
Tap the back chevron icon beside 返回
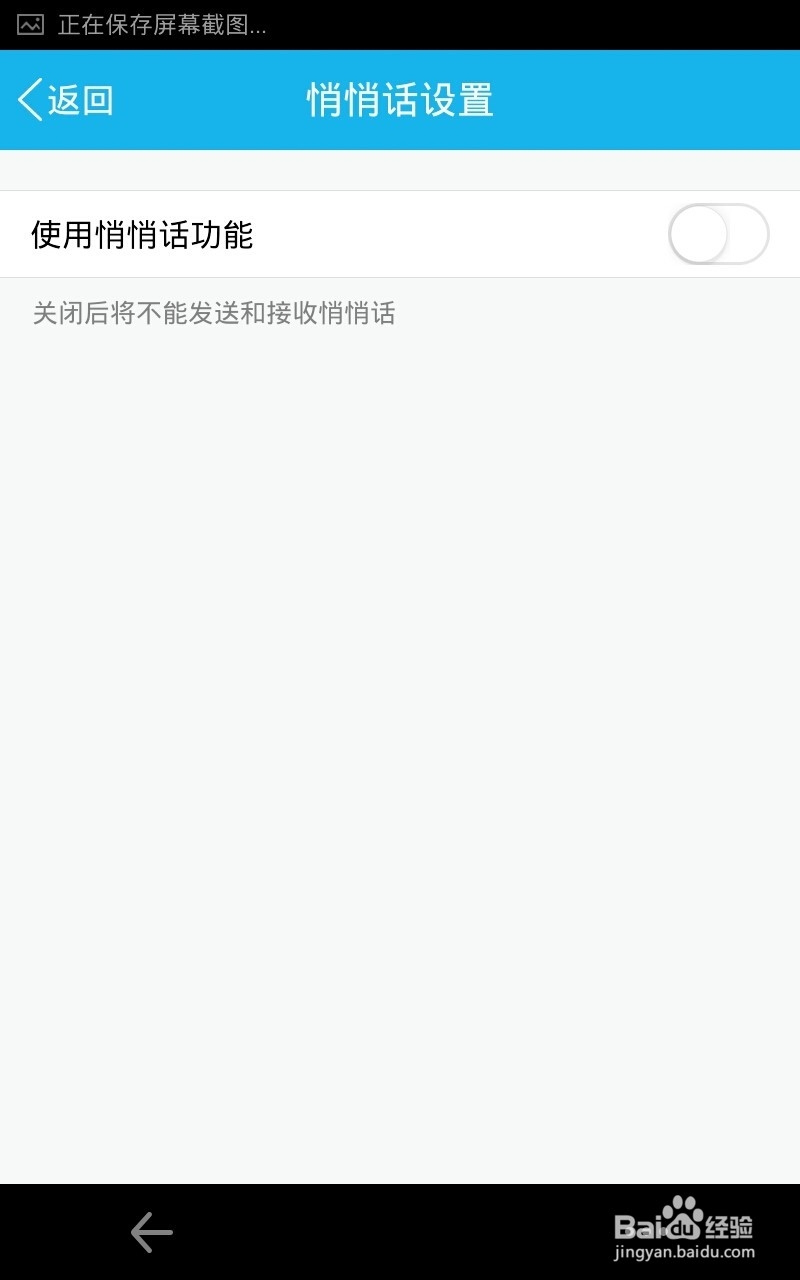tap(30, 99)
